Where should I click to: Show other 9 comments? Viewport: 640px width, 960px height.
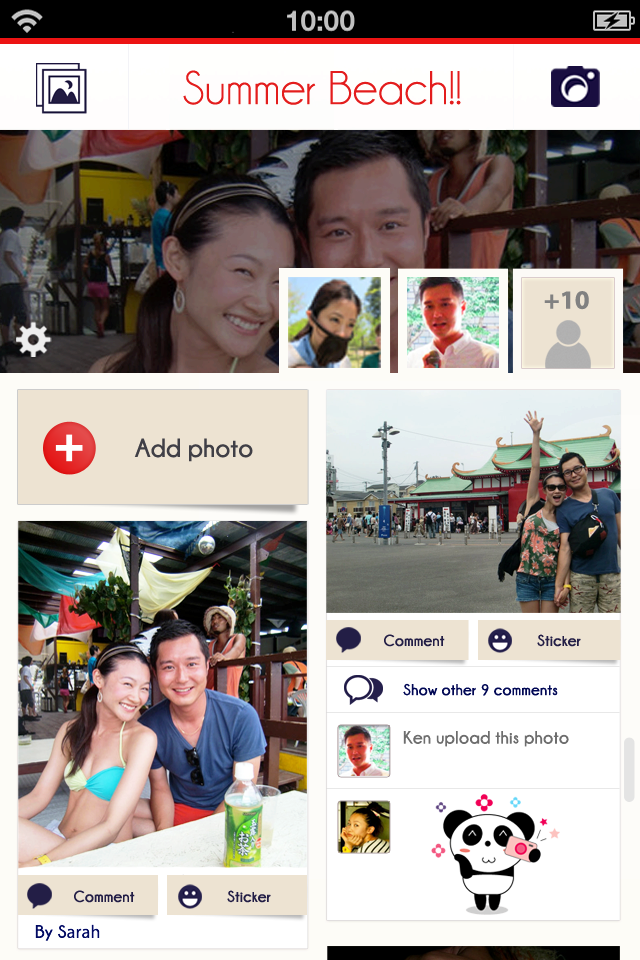pos(473,690)
